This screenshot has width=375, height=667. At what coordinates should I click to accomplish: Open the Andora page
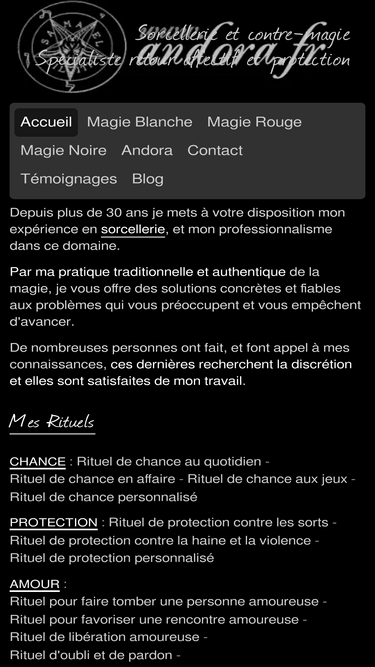(x=147, y=150)
